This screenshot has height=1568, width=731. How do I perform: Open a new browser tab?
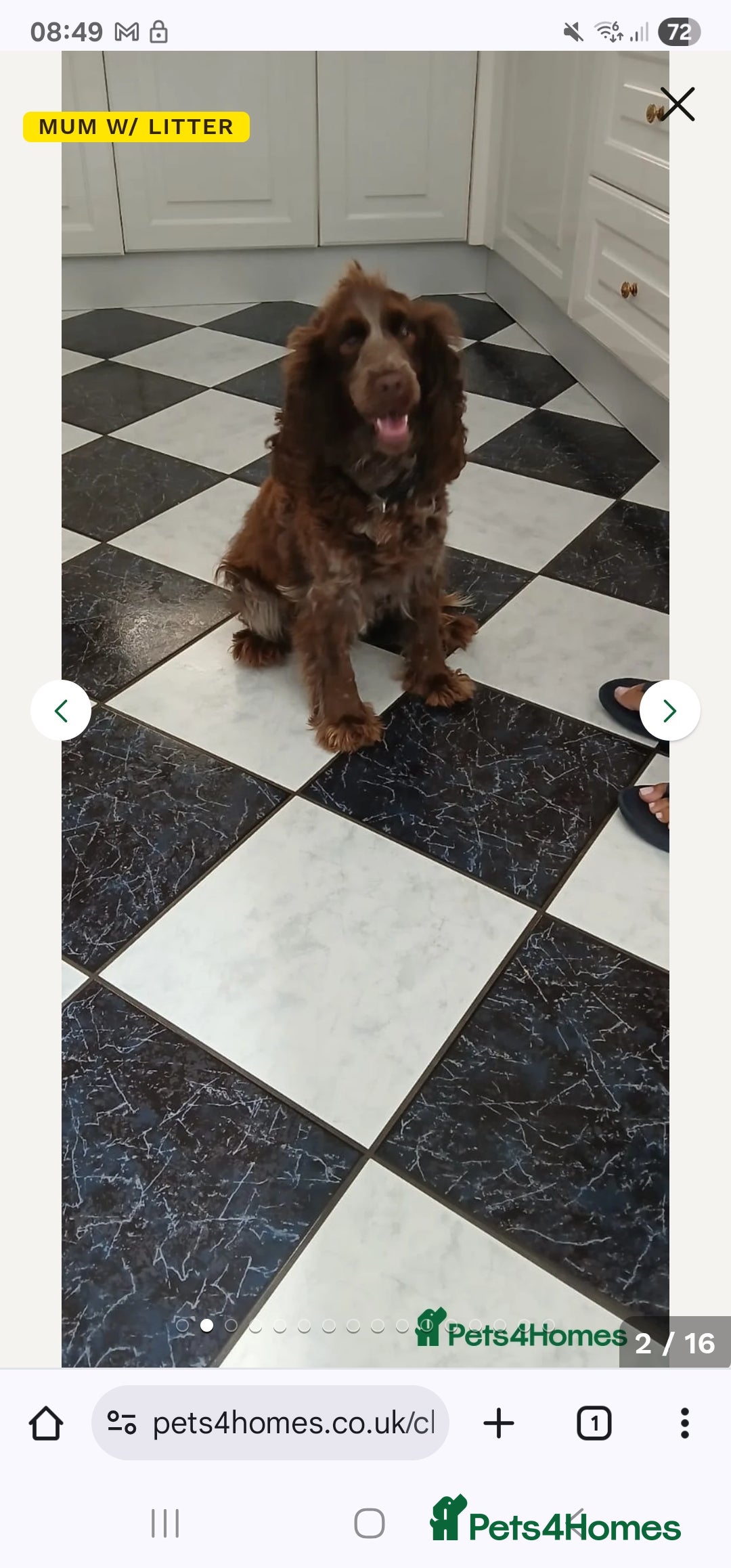pyautogui.click(x=499, y=1422)
